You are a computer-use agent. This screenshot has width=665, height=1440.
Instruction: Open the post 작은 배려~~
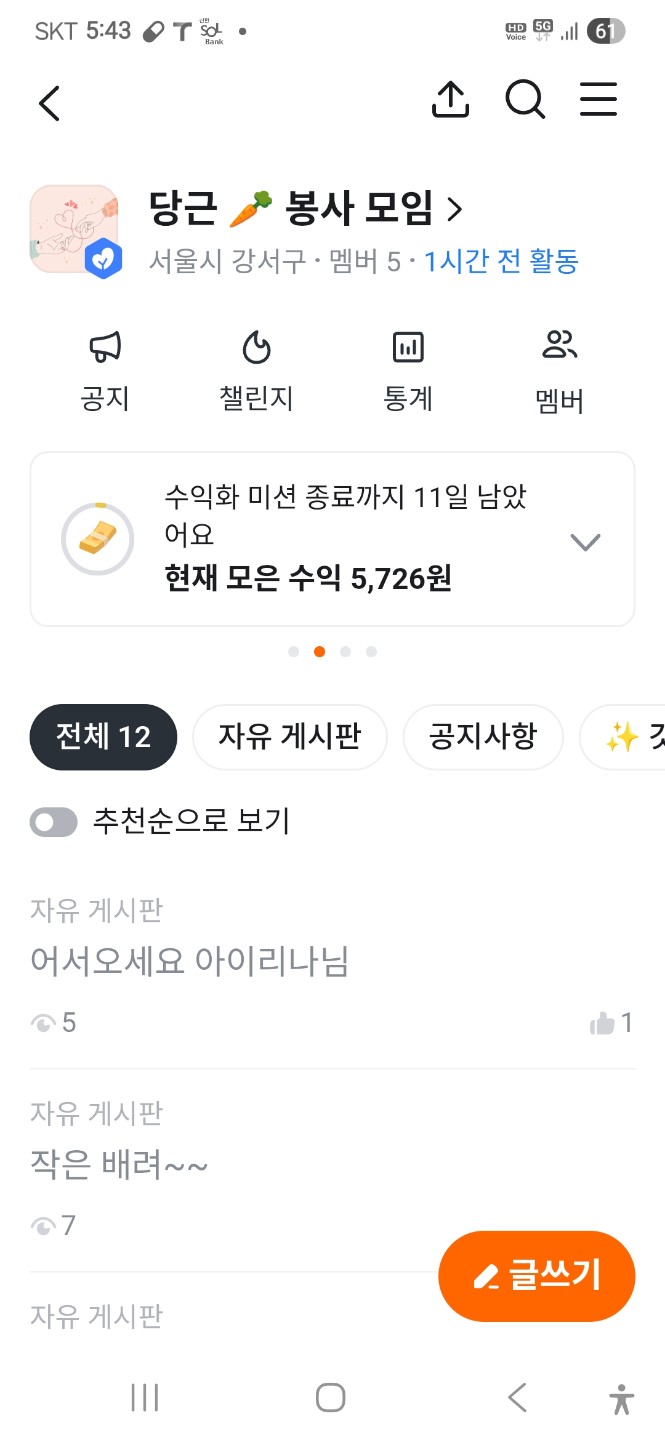pos(120,1165)
